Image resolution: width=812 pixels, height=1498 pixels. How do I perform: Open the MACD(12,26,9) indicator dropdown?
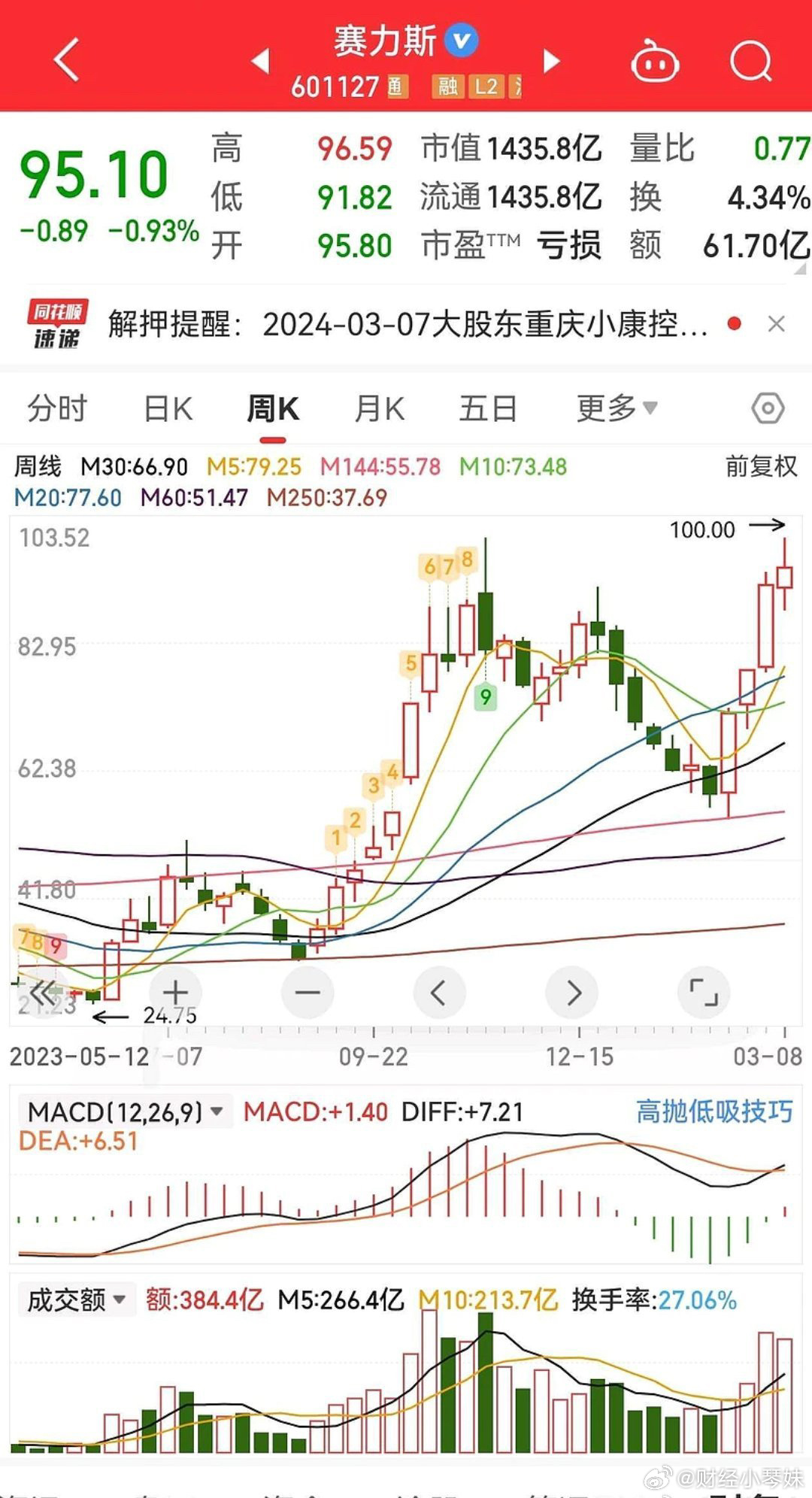tap(126, 1111)
